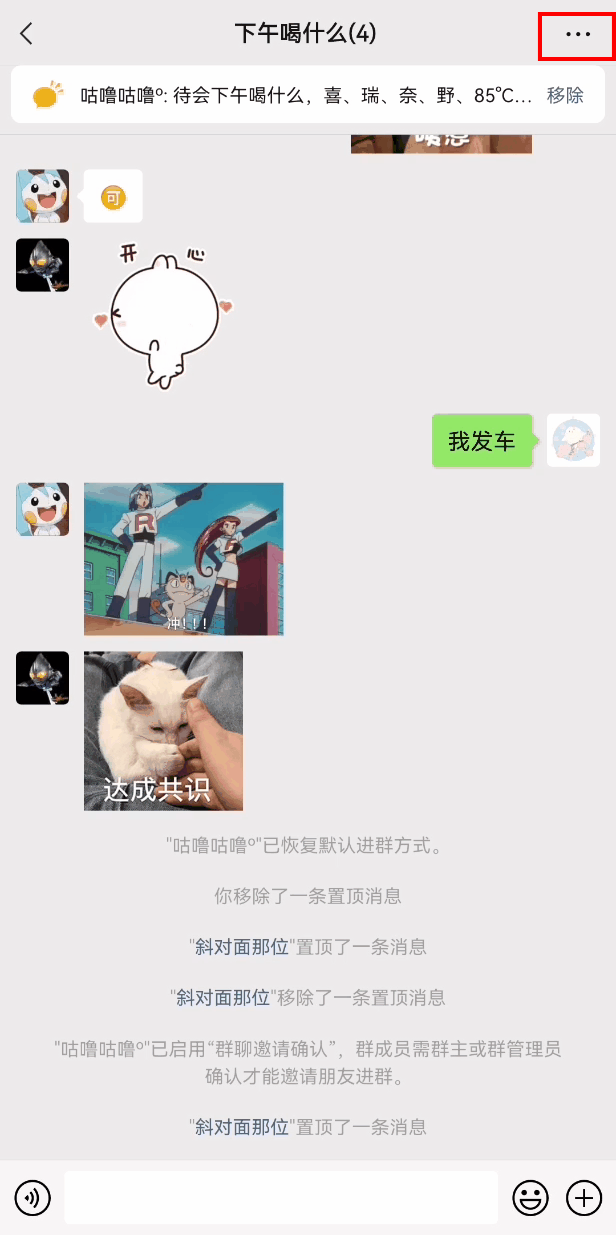
Task: Tap 移除 on the pinned message
Action: pyautogui.click(x=565, y=96)
